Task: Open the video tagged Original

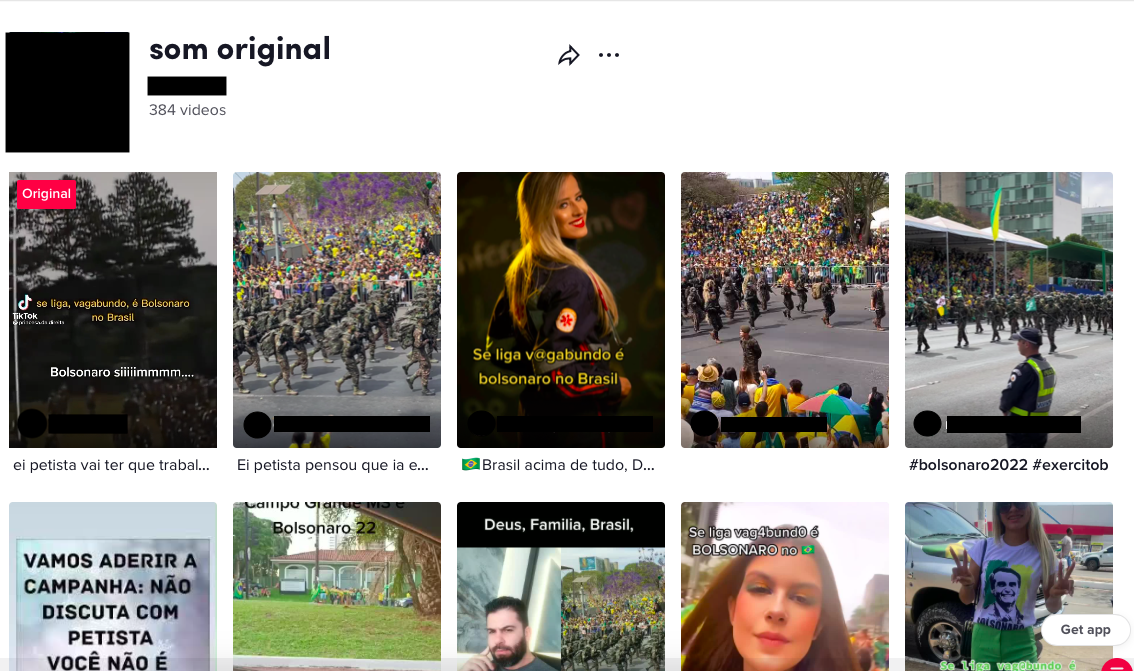Action: point(113,310)
